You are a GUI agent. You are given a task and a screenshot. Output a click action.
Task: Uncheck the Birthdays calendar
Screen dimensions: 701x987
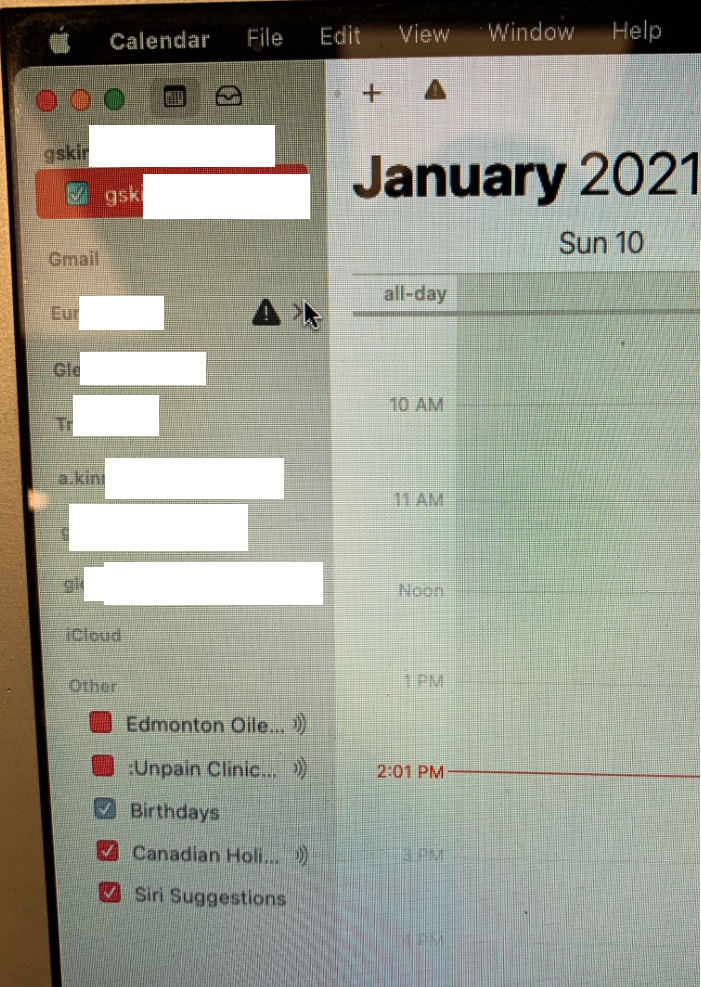tap(104, 810)
